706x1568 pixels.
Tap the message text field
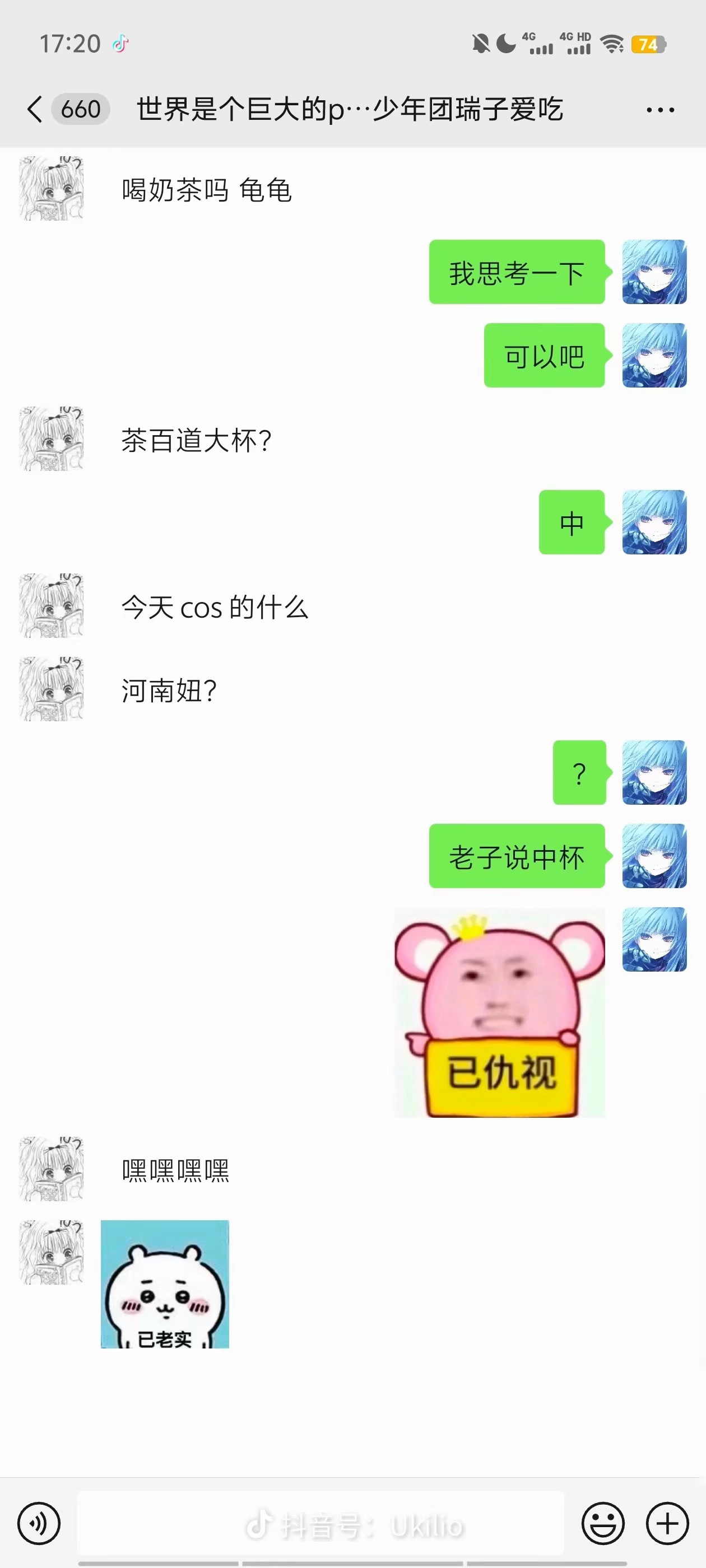point(321,1523)
